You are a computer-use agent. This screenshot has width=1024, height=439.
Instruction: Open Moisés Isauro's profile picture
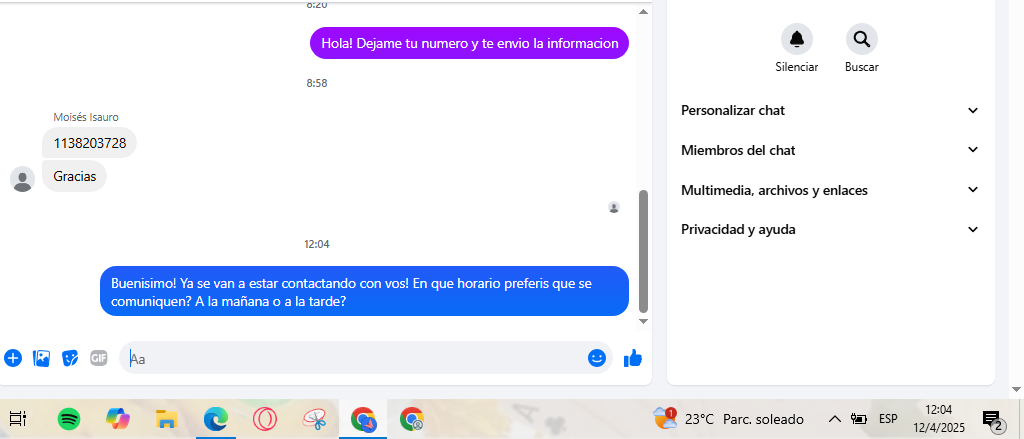[x=22, y=179]
